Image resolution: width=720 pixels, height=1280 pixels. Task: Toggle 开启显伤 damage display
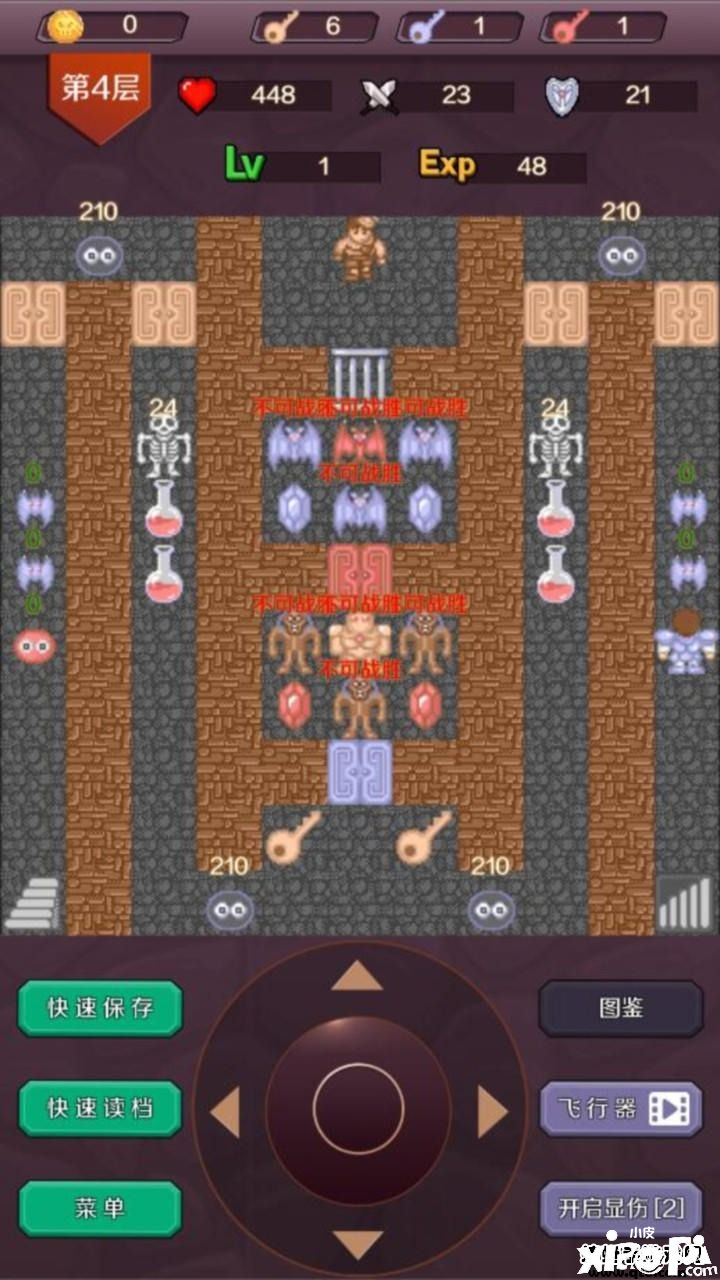click(x=621, y=1208)
